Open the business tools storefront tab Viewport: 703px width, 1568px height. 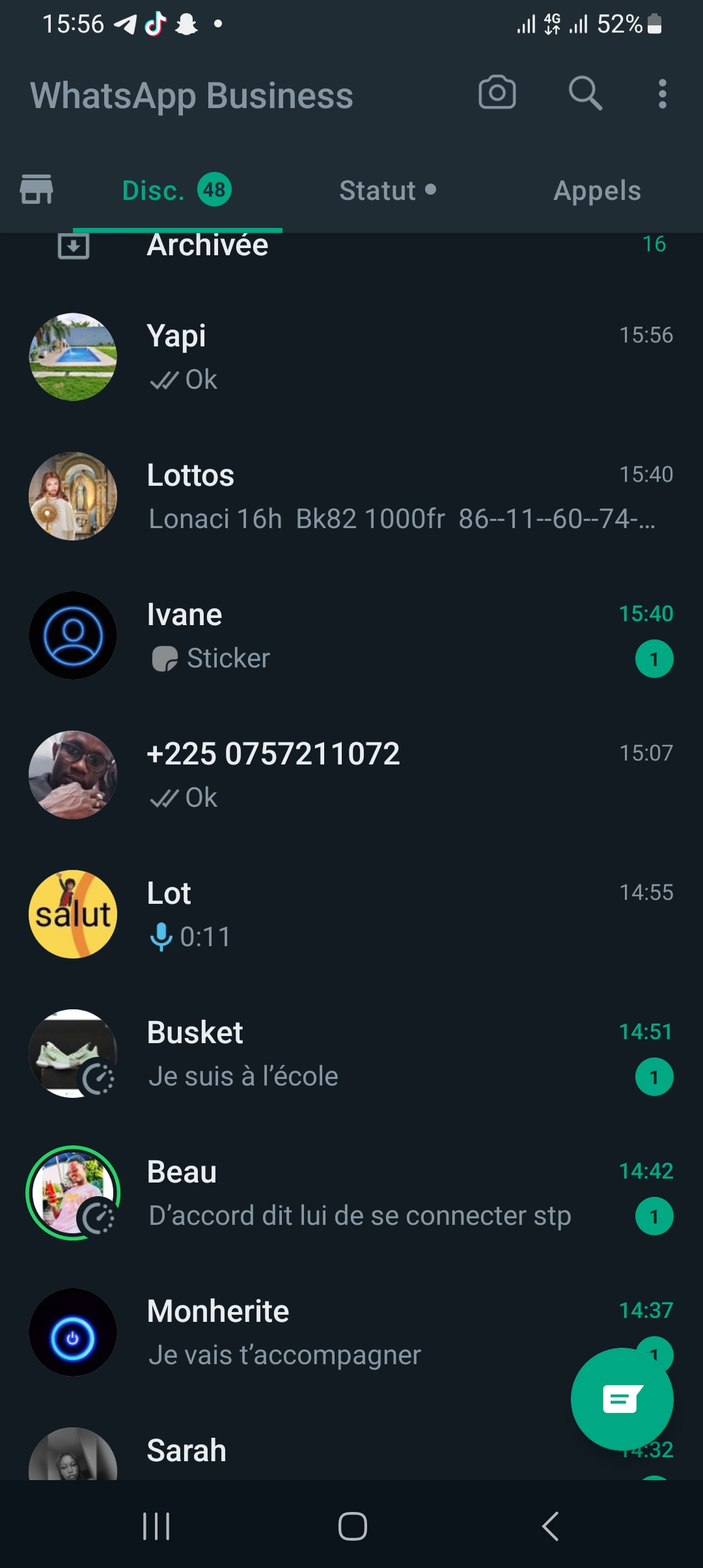36,189
